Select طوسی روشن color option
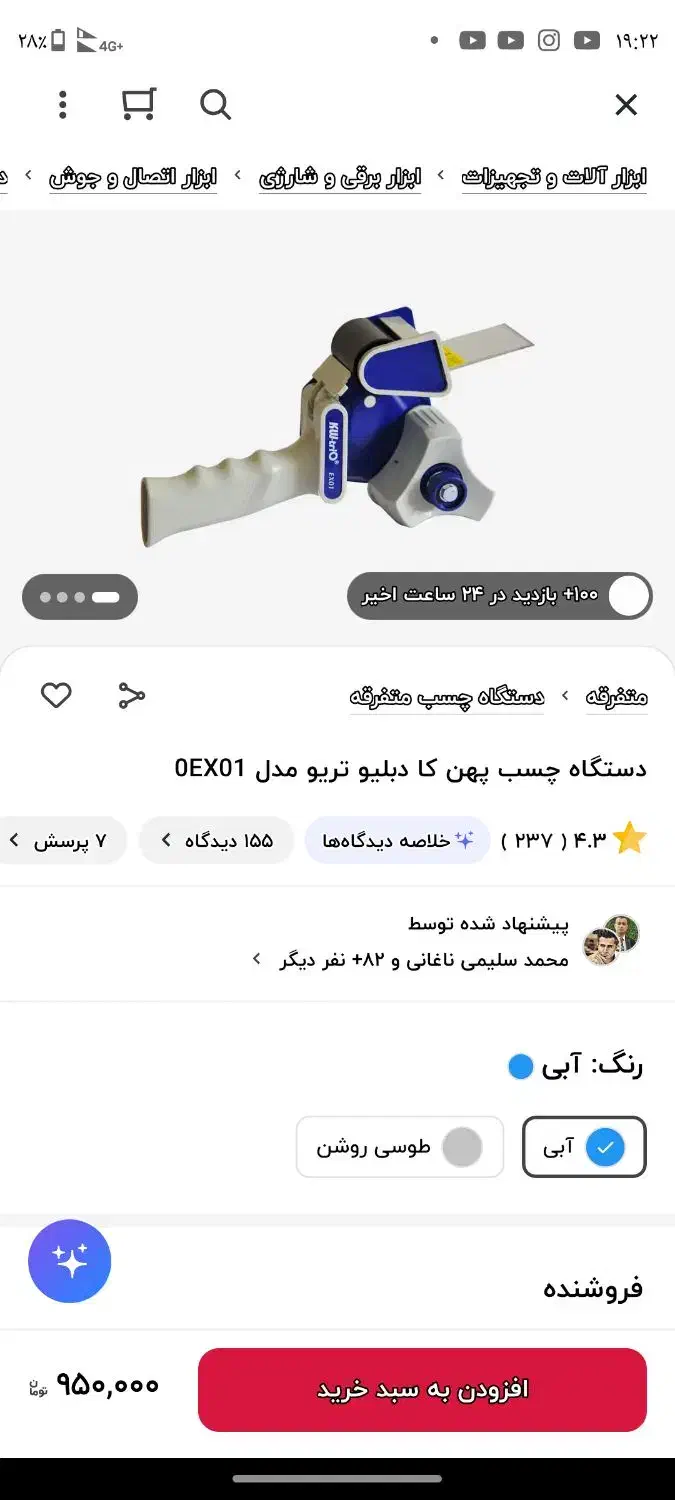675x1500 pixels. (x=399, y=1147)
